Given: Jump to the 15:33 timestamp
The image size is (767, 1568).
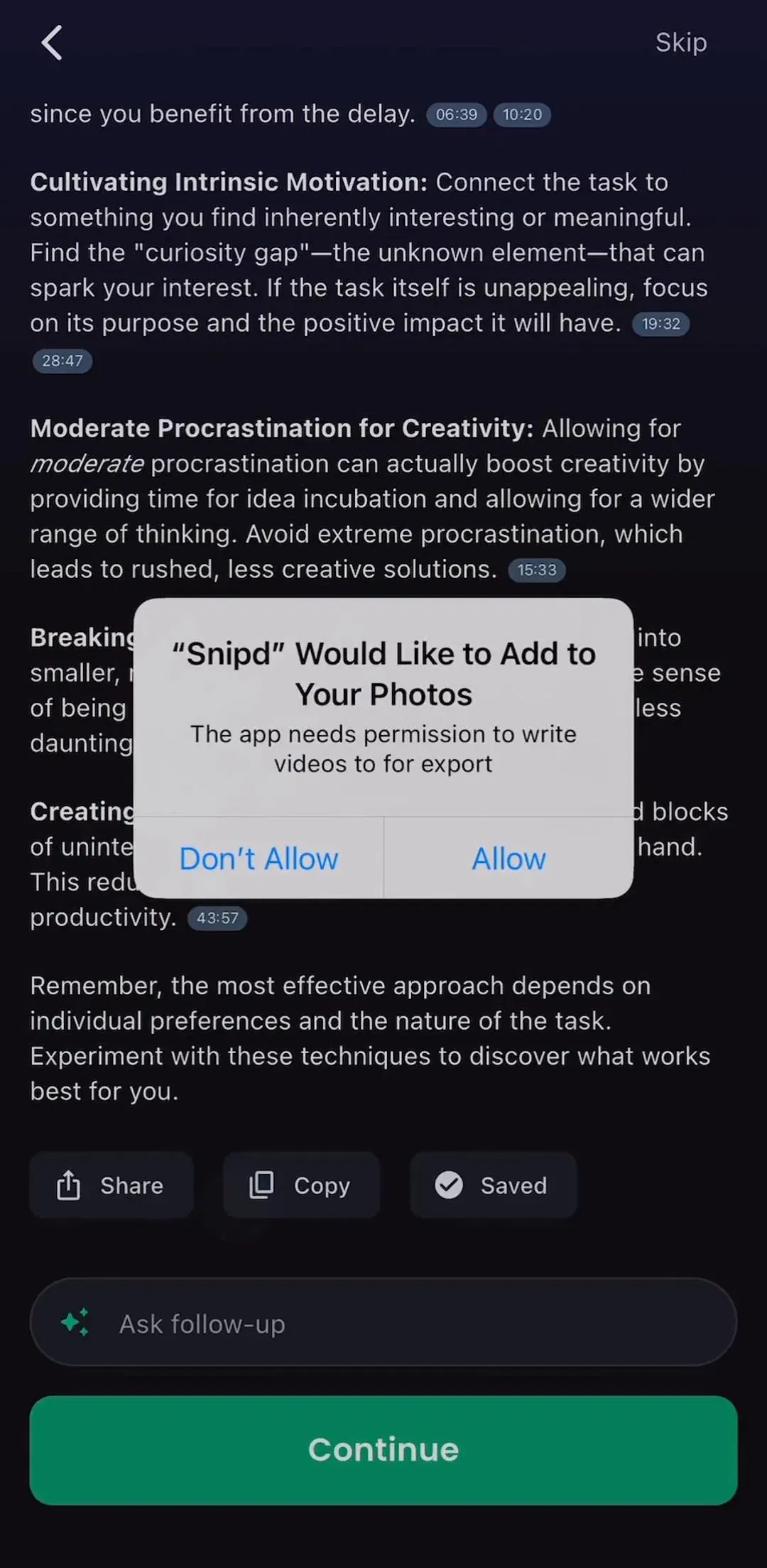Looking at the screenshot, I should [x=537, y=570].
